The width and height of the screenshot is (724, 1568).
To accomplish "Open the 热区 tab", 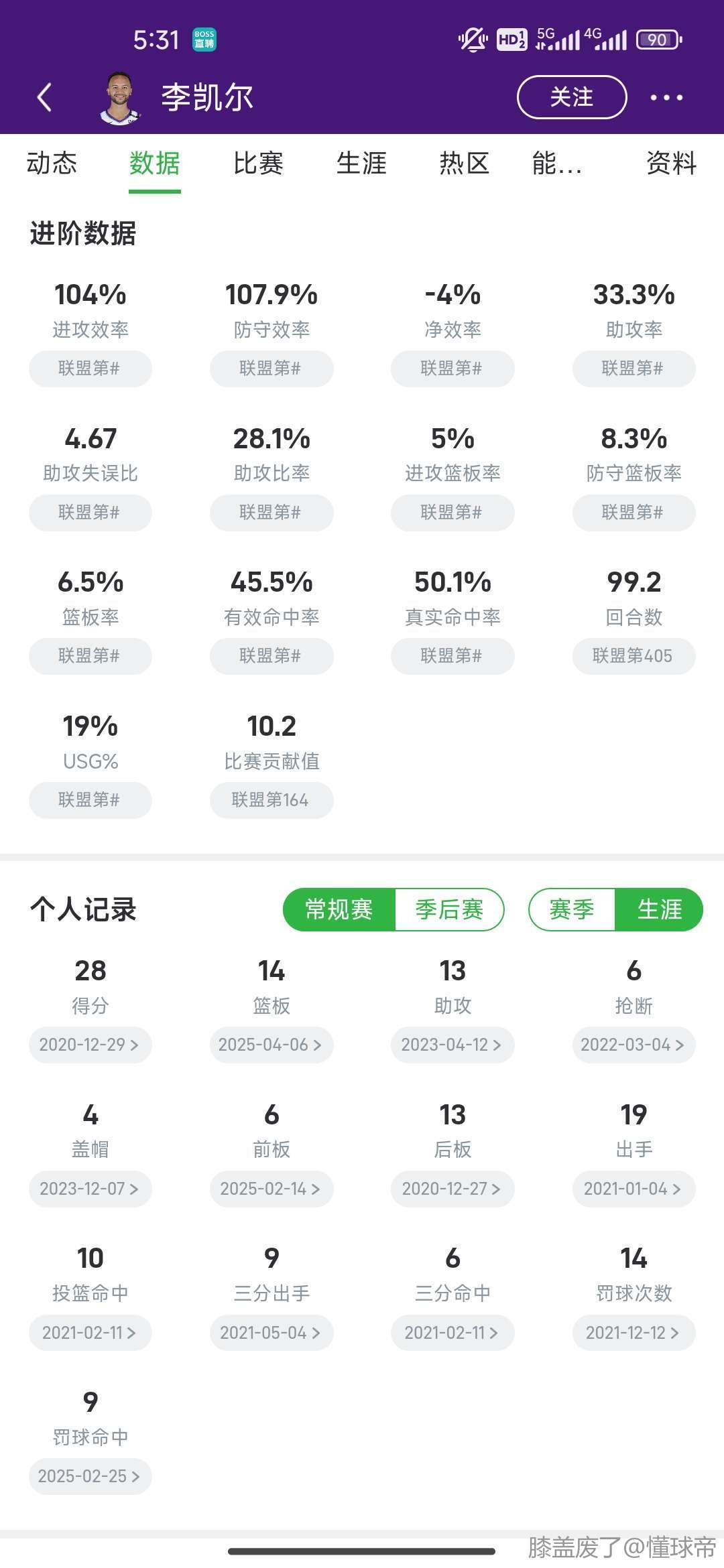I will click(x=465, y=164).
